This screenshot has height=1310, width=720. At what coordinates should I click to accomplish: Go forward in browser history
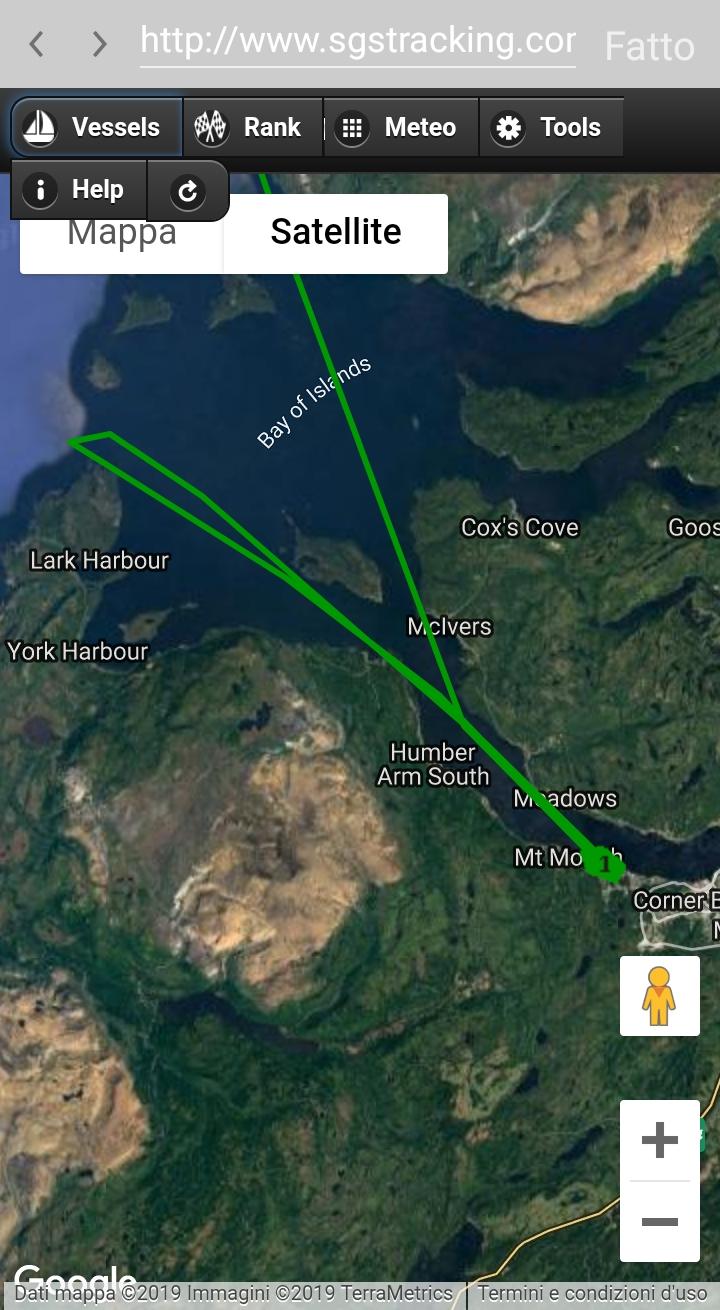(x=99, y=44)
